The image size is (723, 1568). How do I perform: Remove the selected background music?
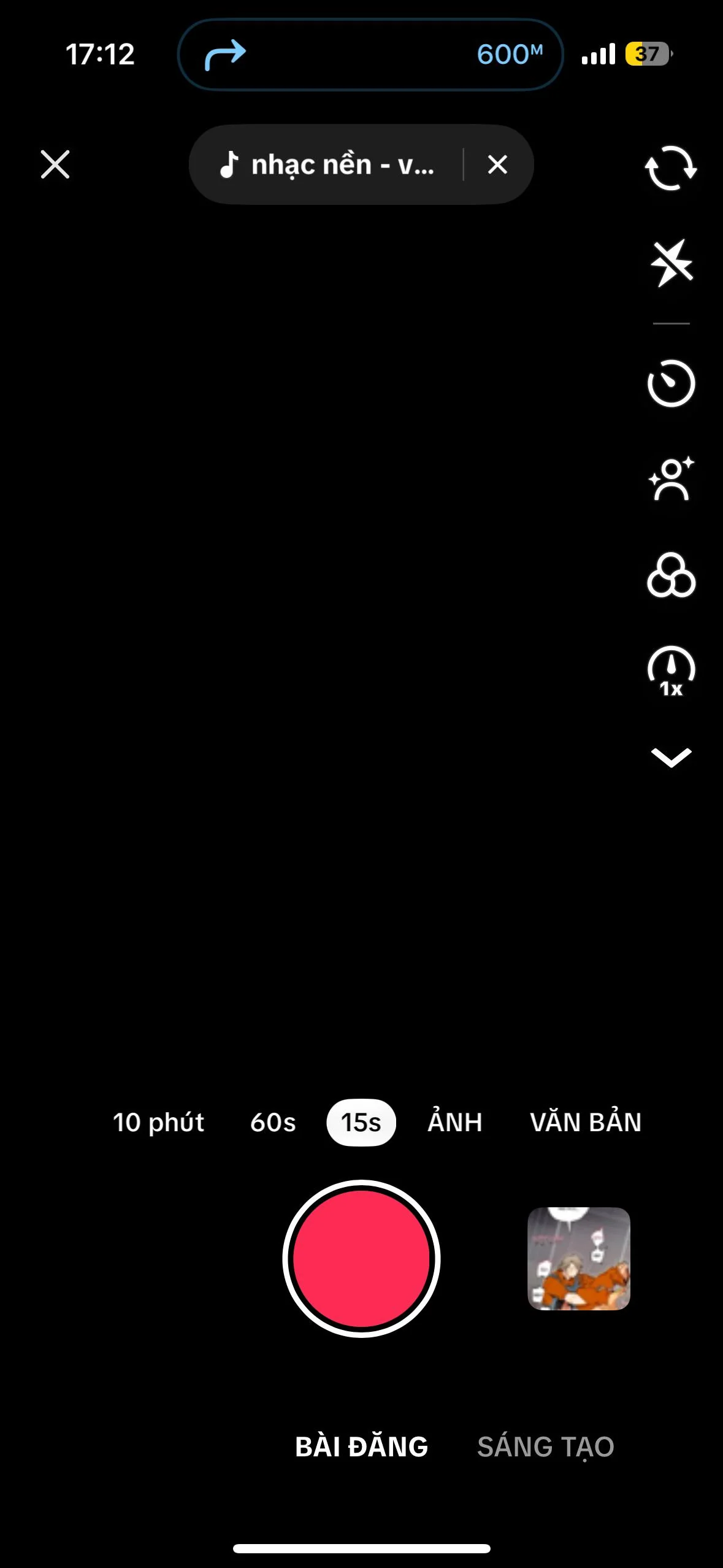pos(497,164)
